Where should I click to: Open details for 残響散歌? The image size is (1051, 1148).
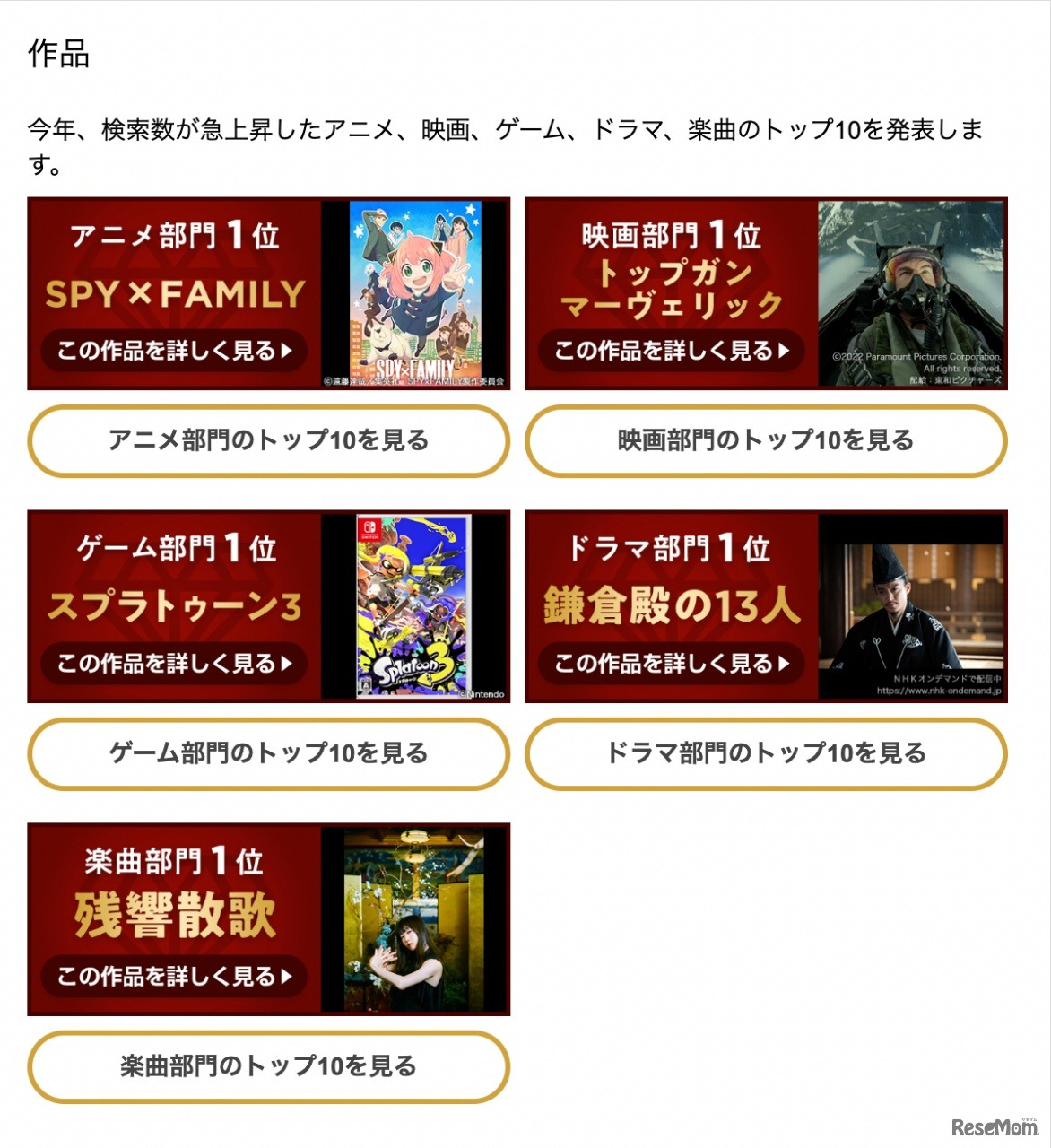(176, 976)
